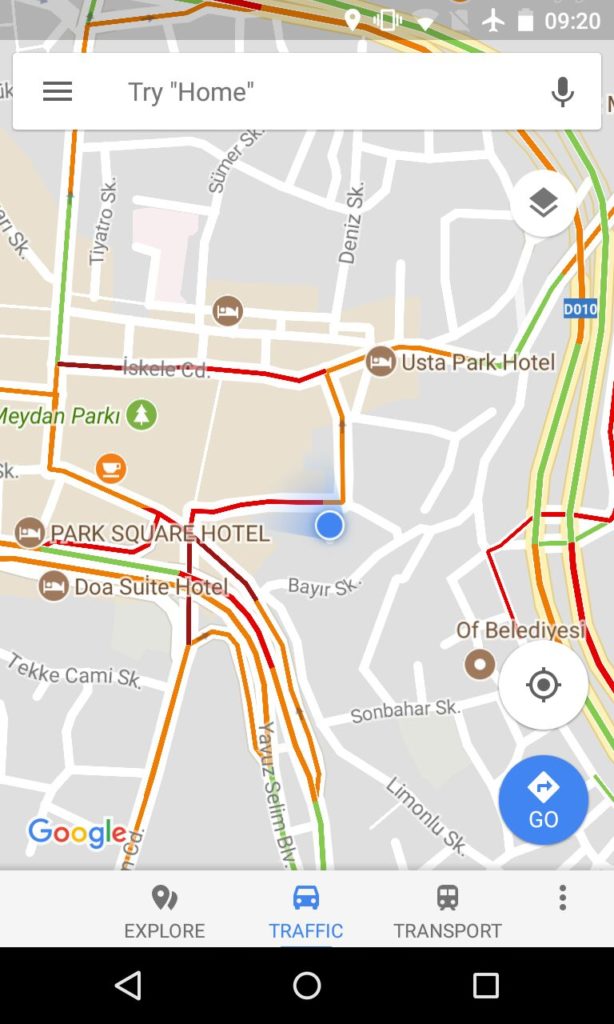Viewport: 614px width, 1024px height.
Task: Go back with the system back button
Action: 128,985
